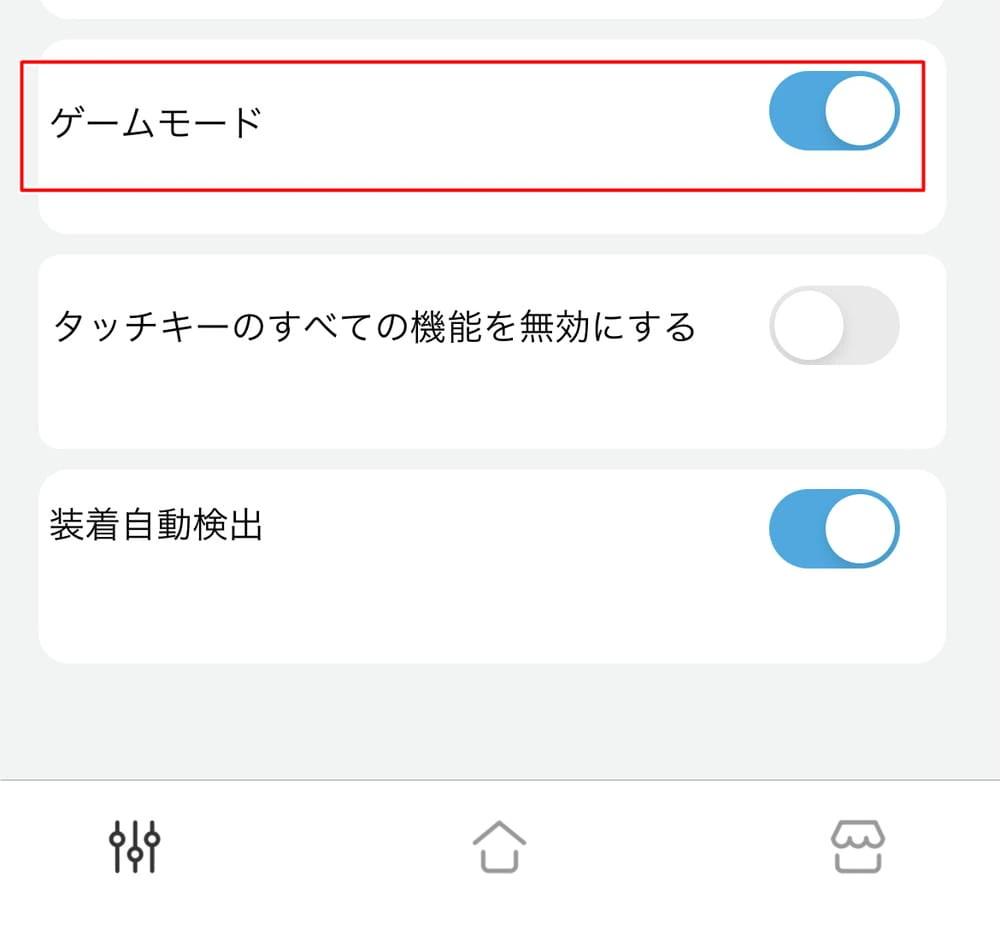Disable the 装着自動検出 switch
The image size is (1000, 943).
click(833, 529)
